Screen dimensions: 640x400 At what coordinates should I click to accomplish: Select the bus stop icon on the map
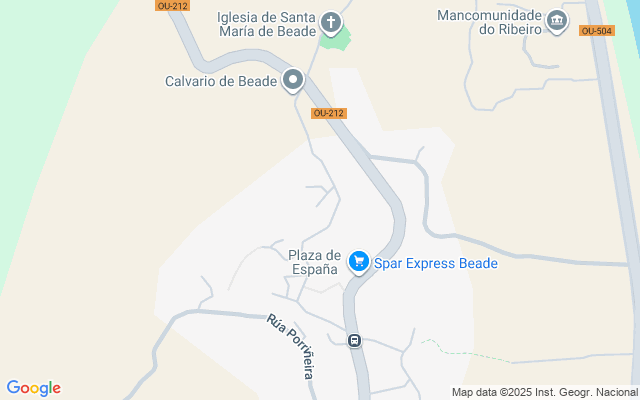(x=354, y=341)
